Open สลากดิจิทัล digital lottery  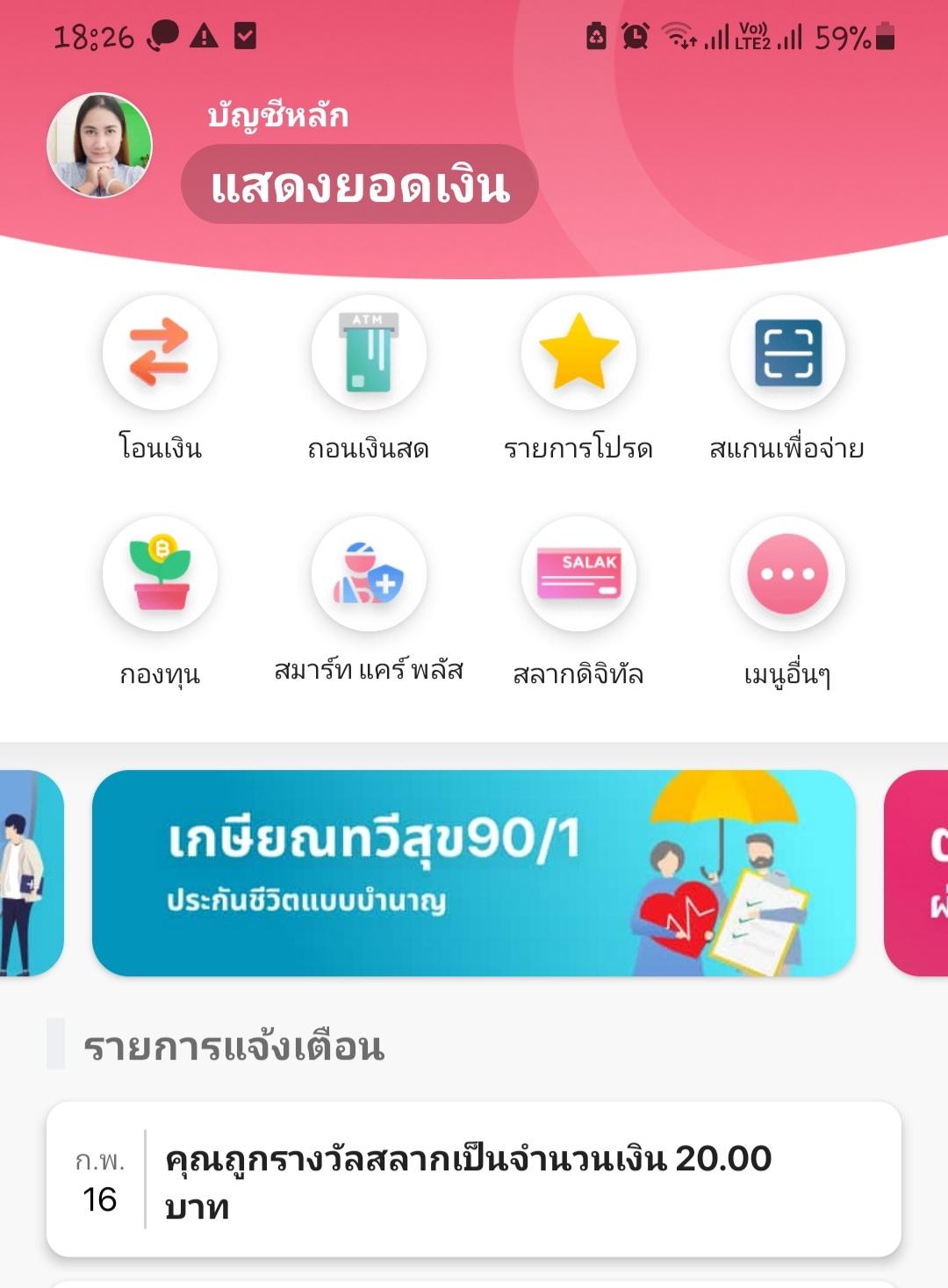(x=578, y=574)
